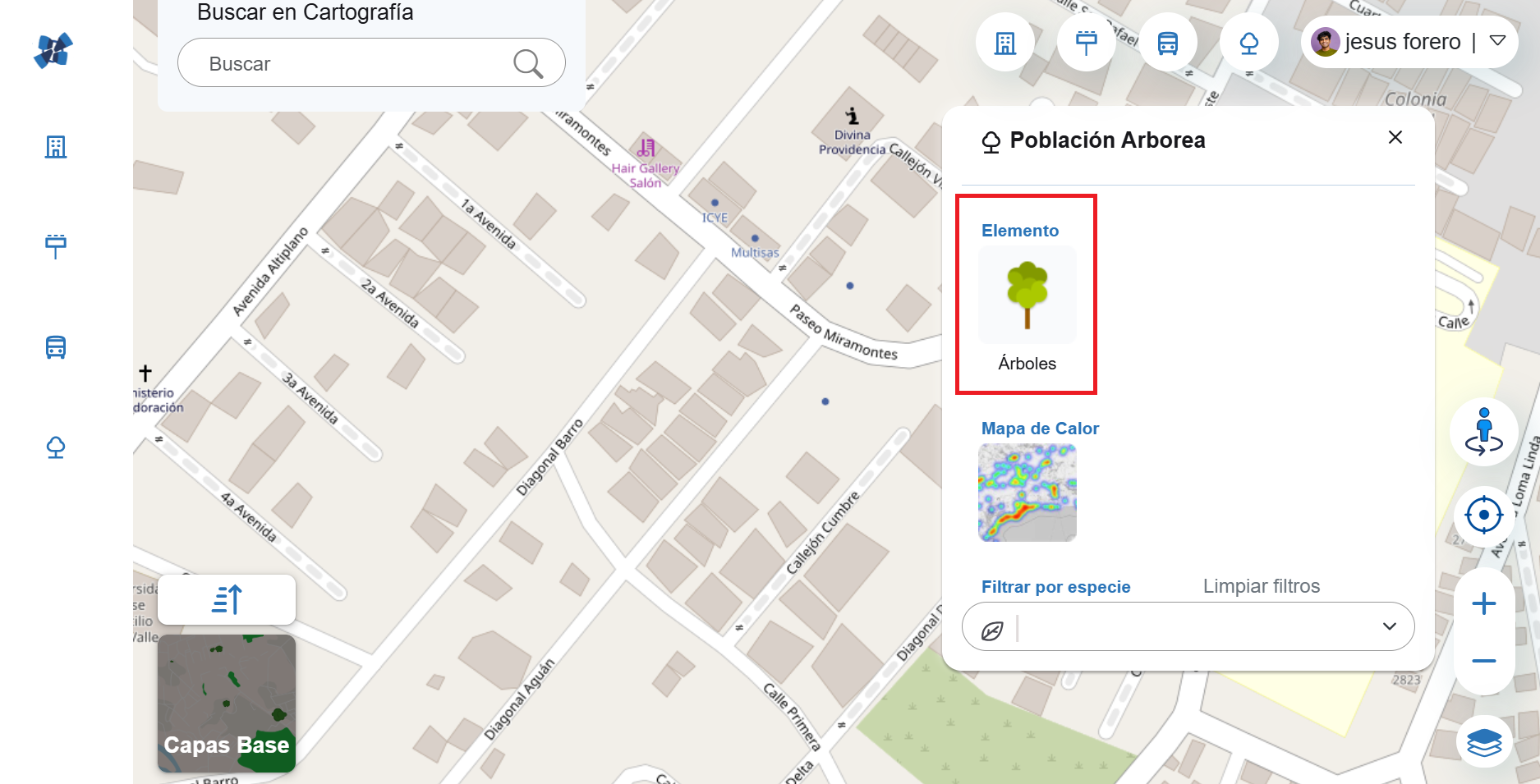Zoom in the map
The height and width of the screenshot is (784, 1540).
point(1483,604)
